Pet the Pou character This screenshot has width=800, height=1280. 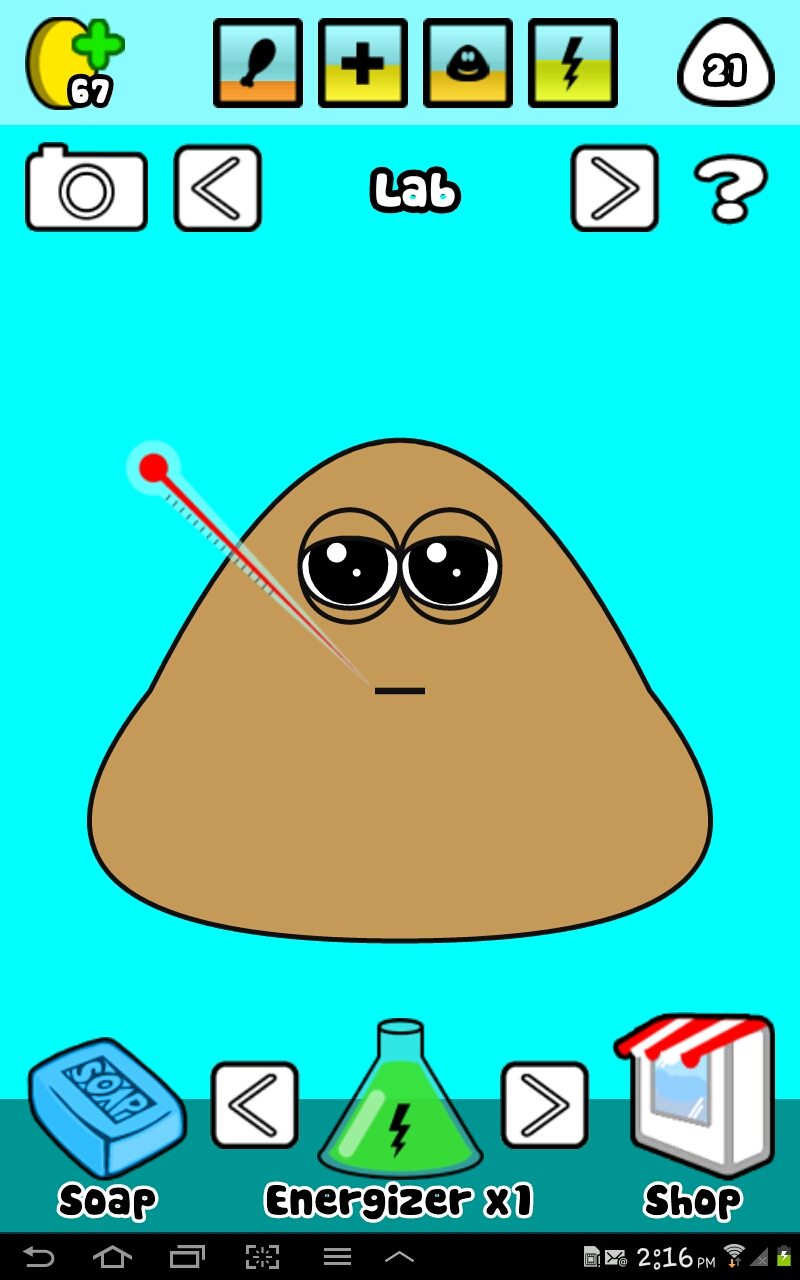[x=400, y=760]
